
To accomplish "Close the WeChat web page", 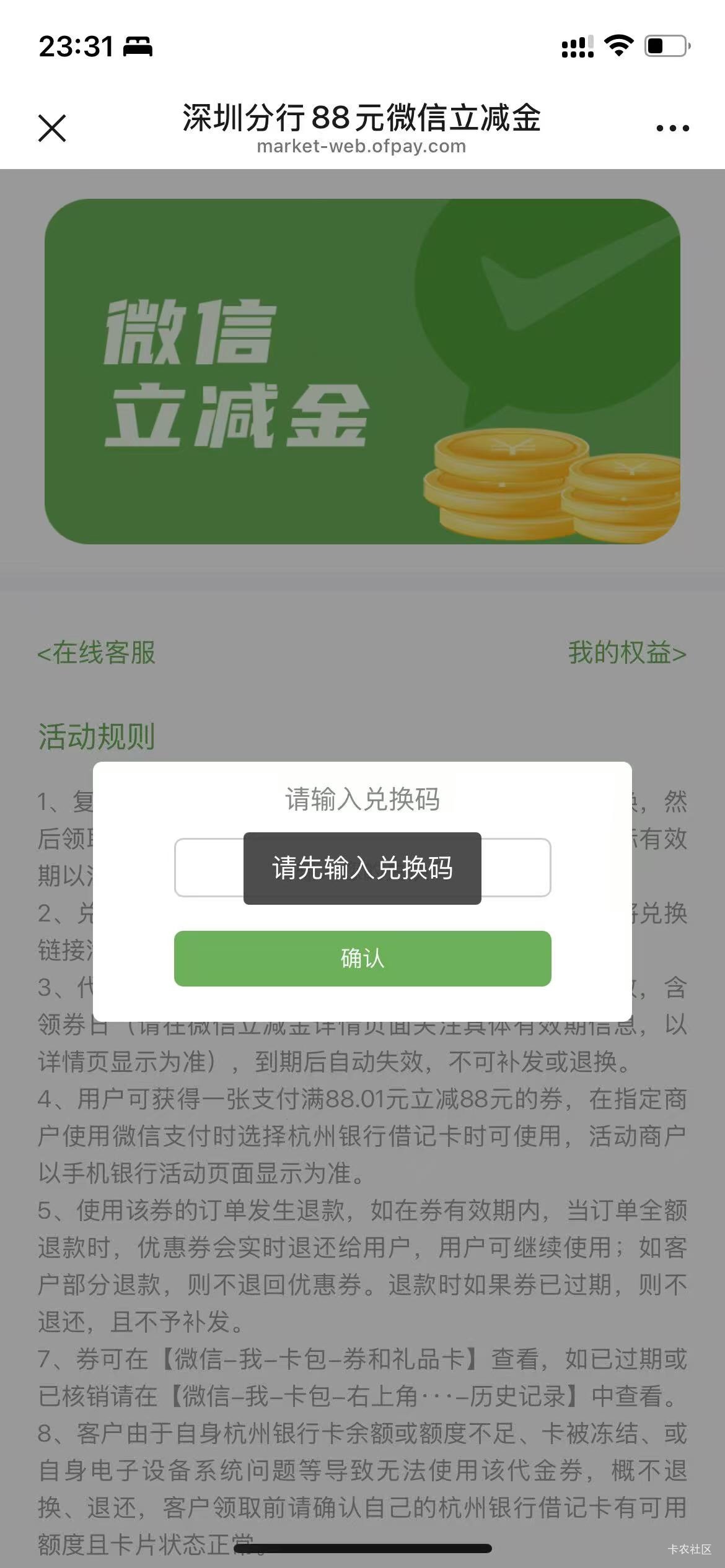I will pyautogui.click(x=52, y=128).
